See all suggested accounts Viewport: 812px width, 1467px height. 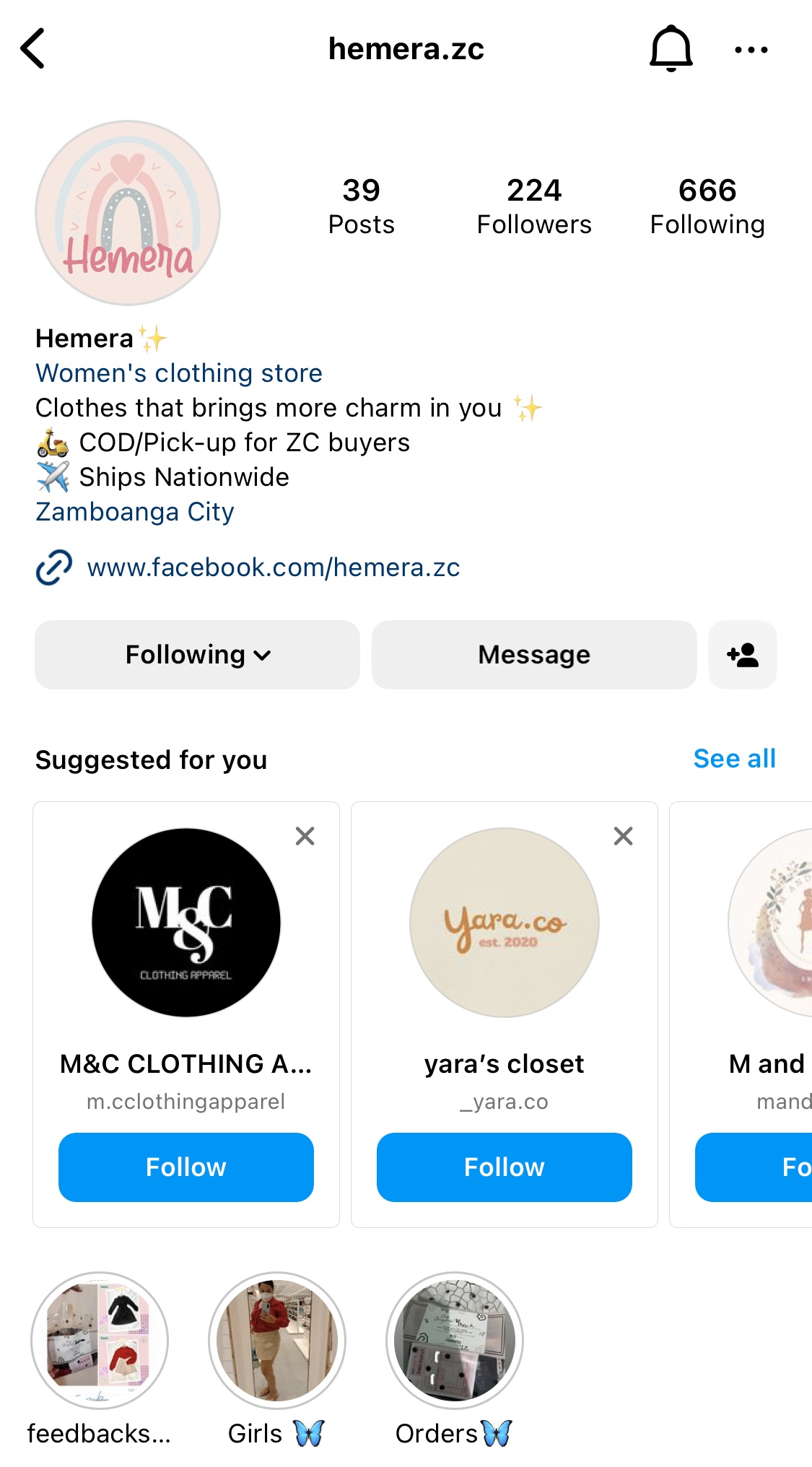(x=734, y=759)
